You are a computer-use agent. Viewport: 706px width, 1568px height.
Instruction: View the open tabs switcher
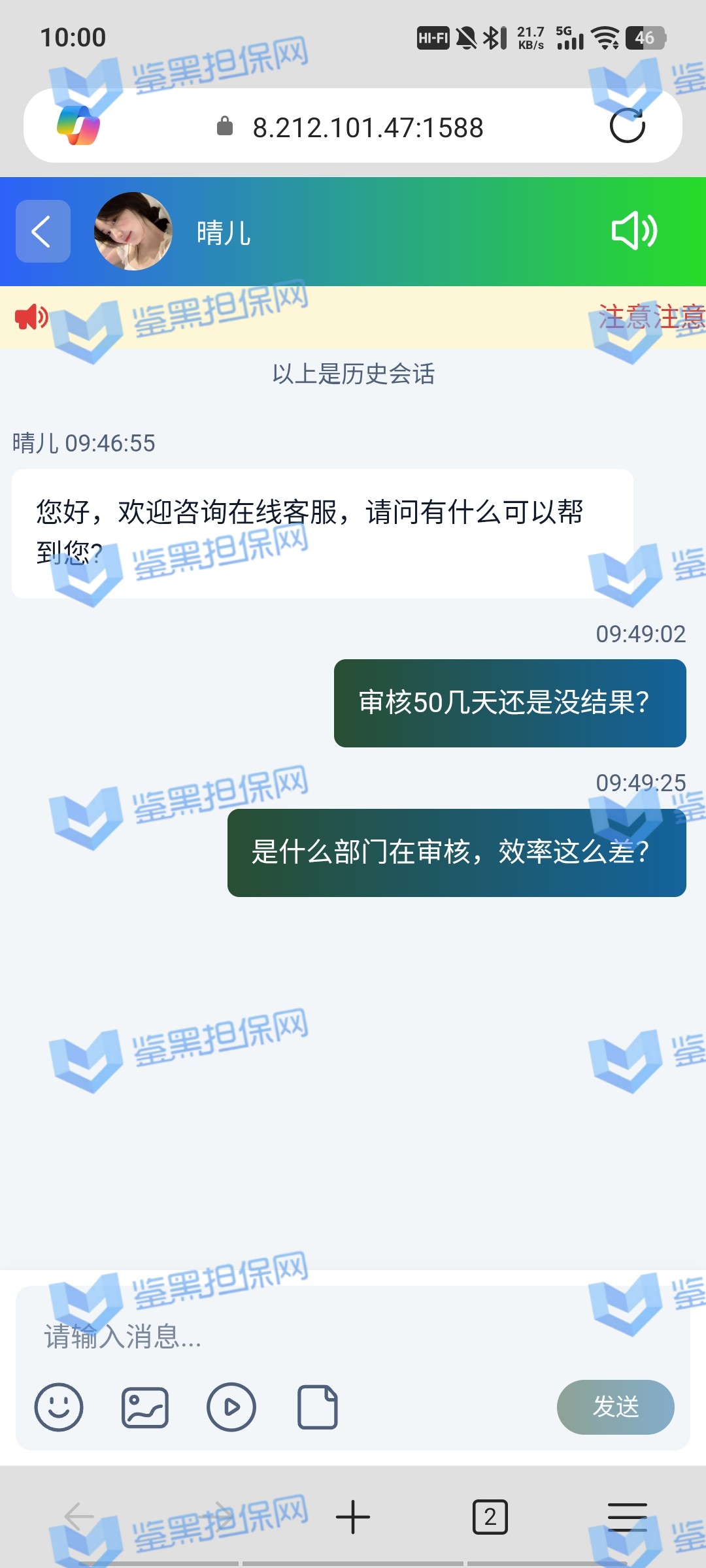click(x=490, y=1516)
